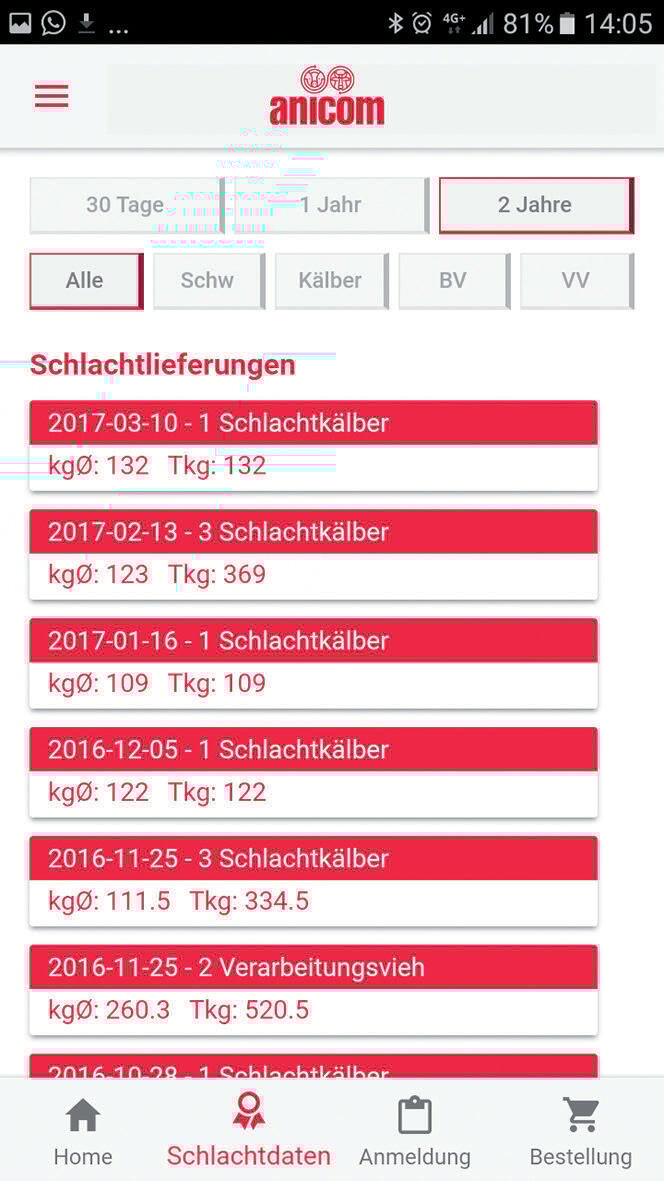Select the 30 Tage time range

pyautogui.click(x=125, y=205)
